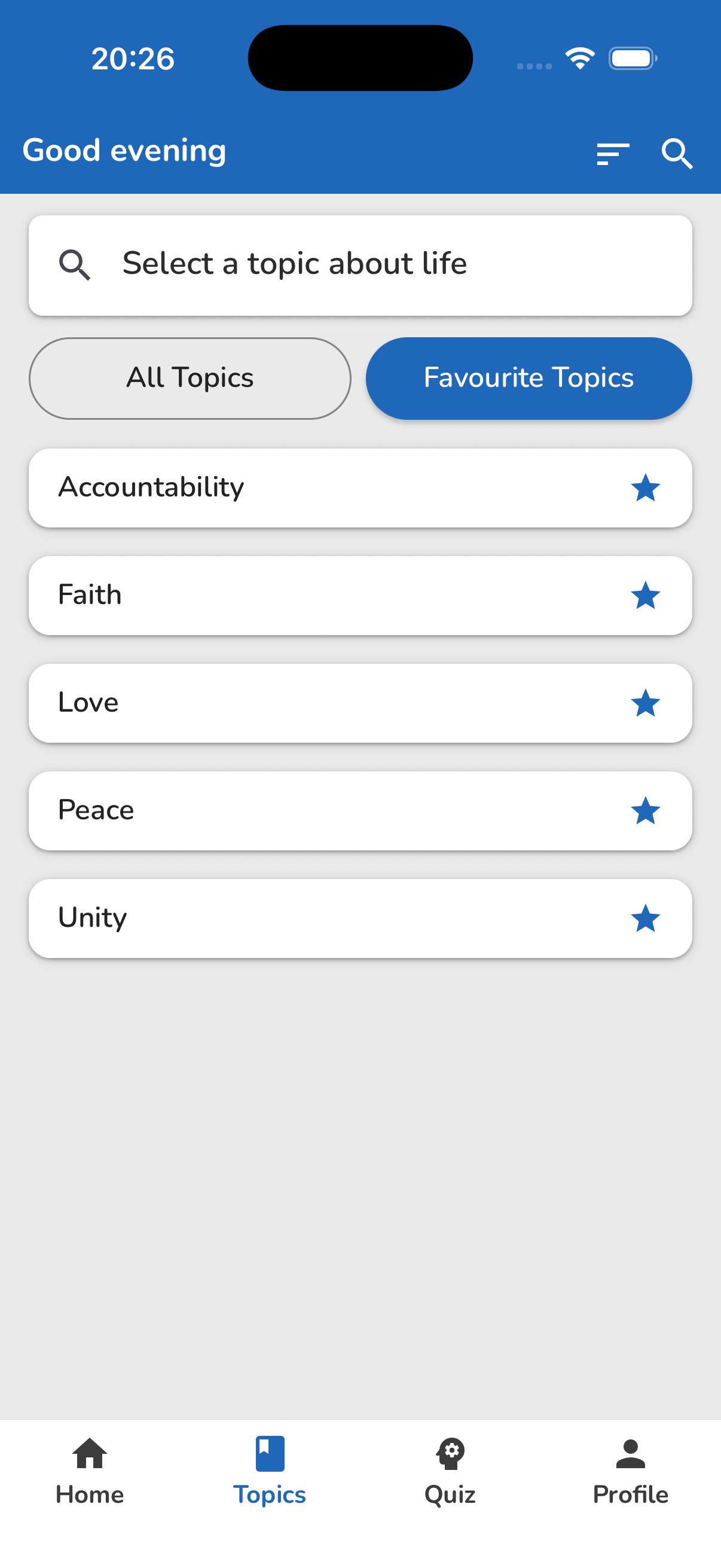Tap the Wi-Fi indicator in status bar
Image resolution: width=721 pixels, height=1568 pixels.
point(580,57)
